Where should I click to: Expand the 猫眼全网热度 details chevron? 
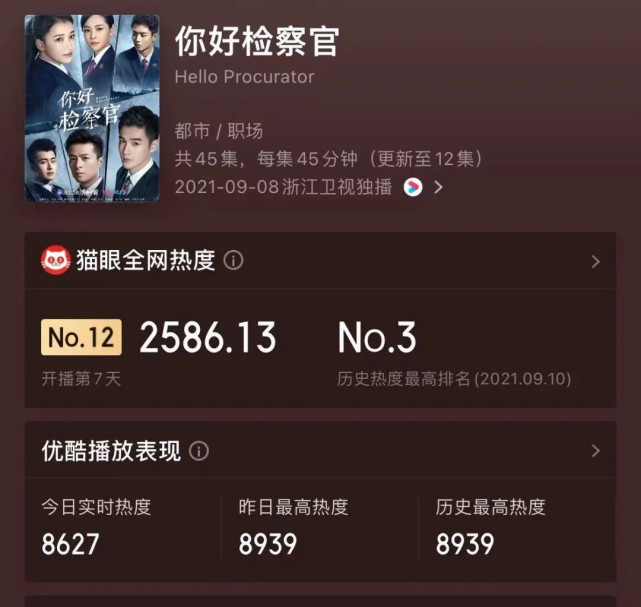596,262
